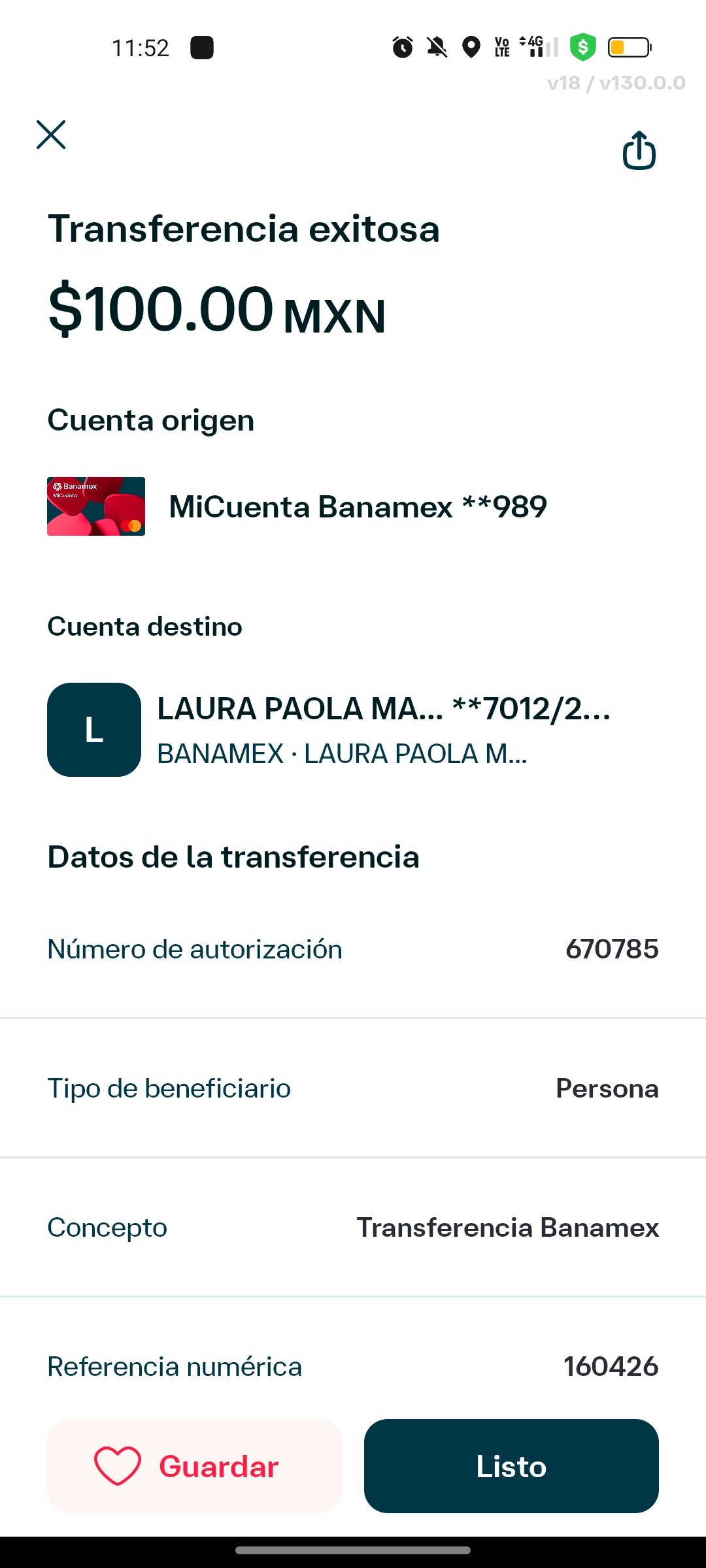This screenshot has height=1568, width=706.
Task: Close the transfer confirmation screen
Action: 51,135
